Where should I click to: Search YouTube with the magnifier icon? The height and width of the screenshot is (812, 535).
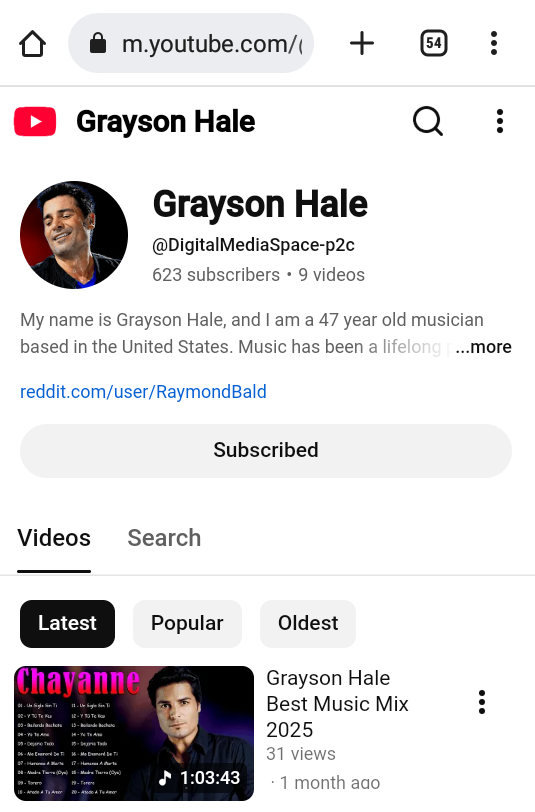coord(428,121)
